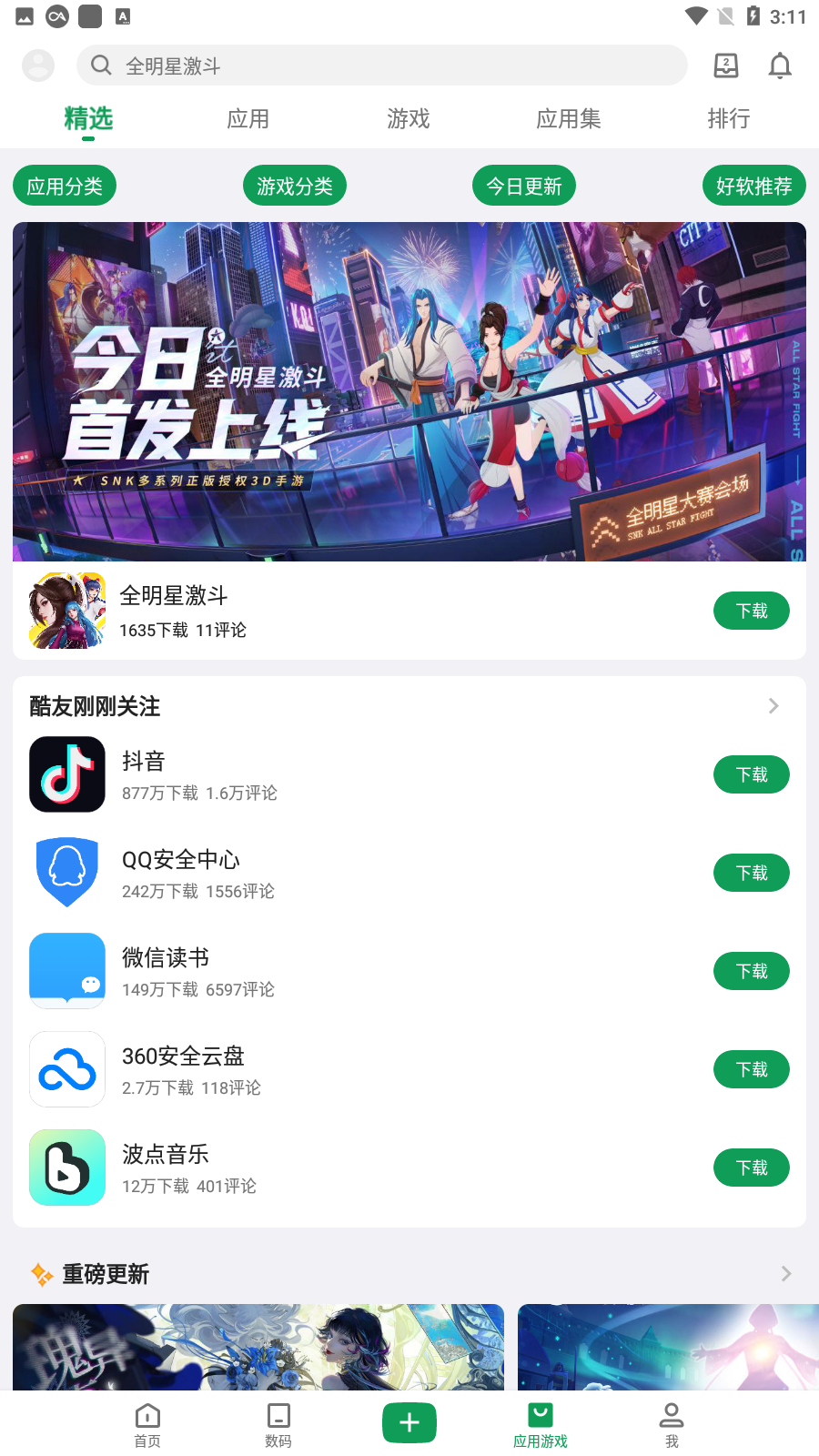This screenshot has width=819, height=1456.
Task: Go to the 首页 tab
Action: 147,1424
